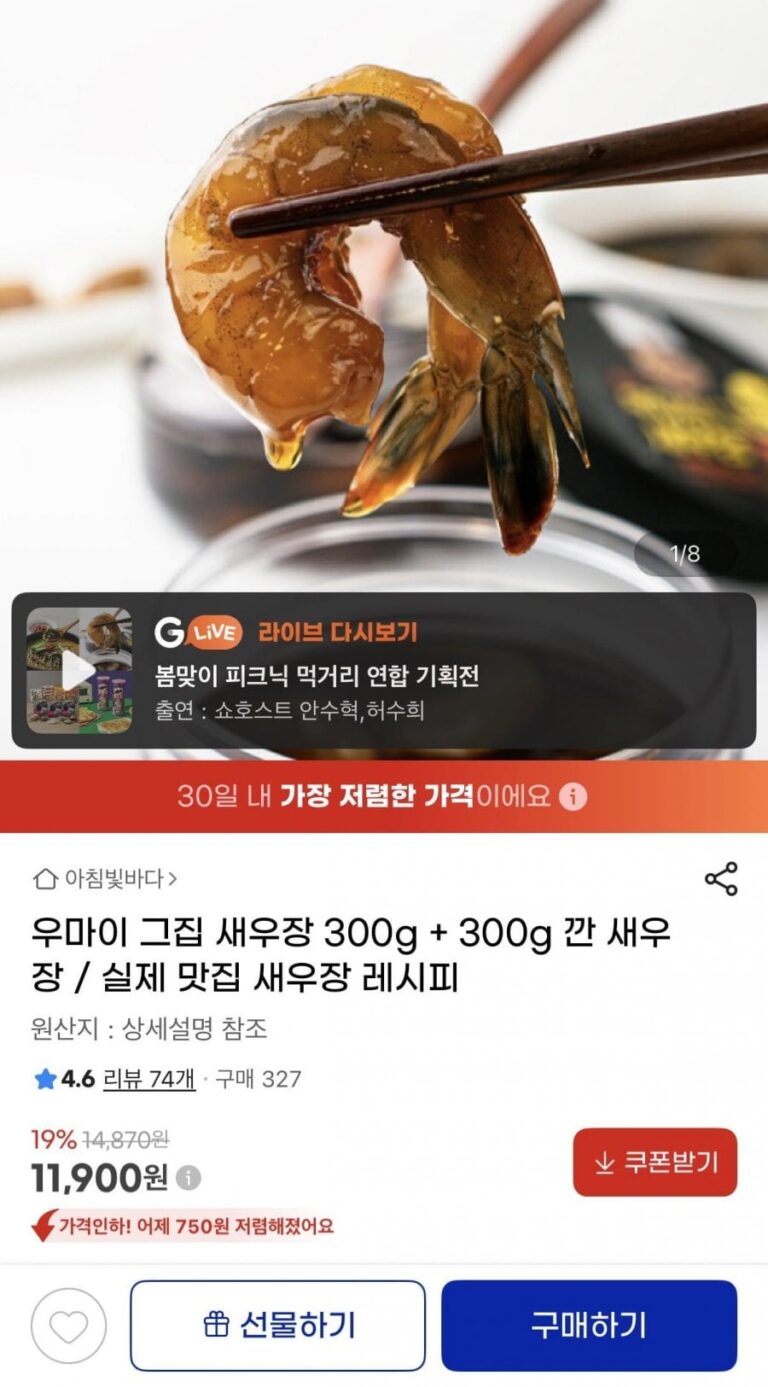Viewport: 768px width, 1387px height.
Task: Get the coupon with 쿠폰받기
Action: pyautogui.click(x=654, y=1162)
